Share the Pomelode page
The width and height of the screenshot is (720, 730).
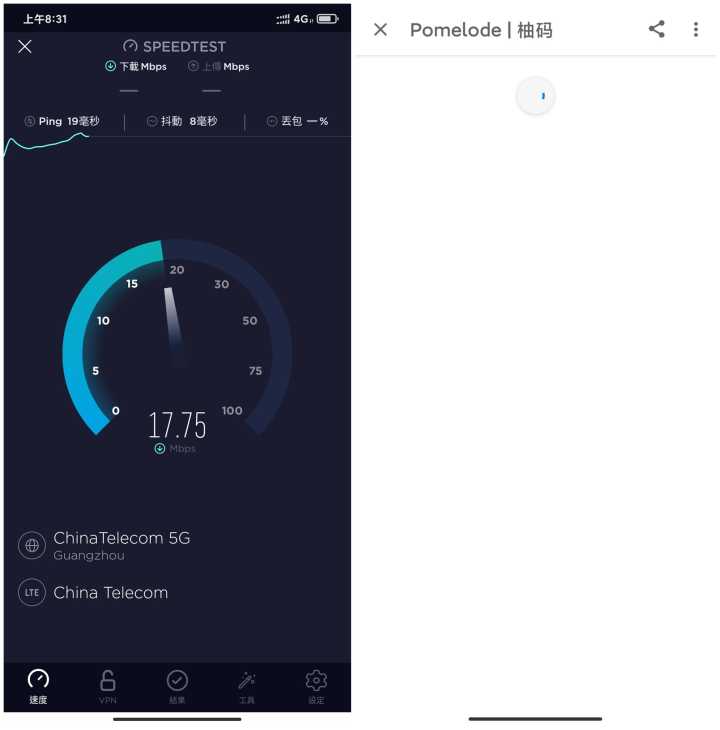(656, 29)
